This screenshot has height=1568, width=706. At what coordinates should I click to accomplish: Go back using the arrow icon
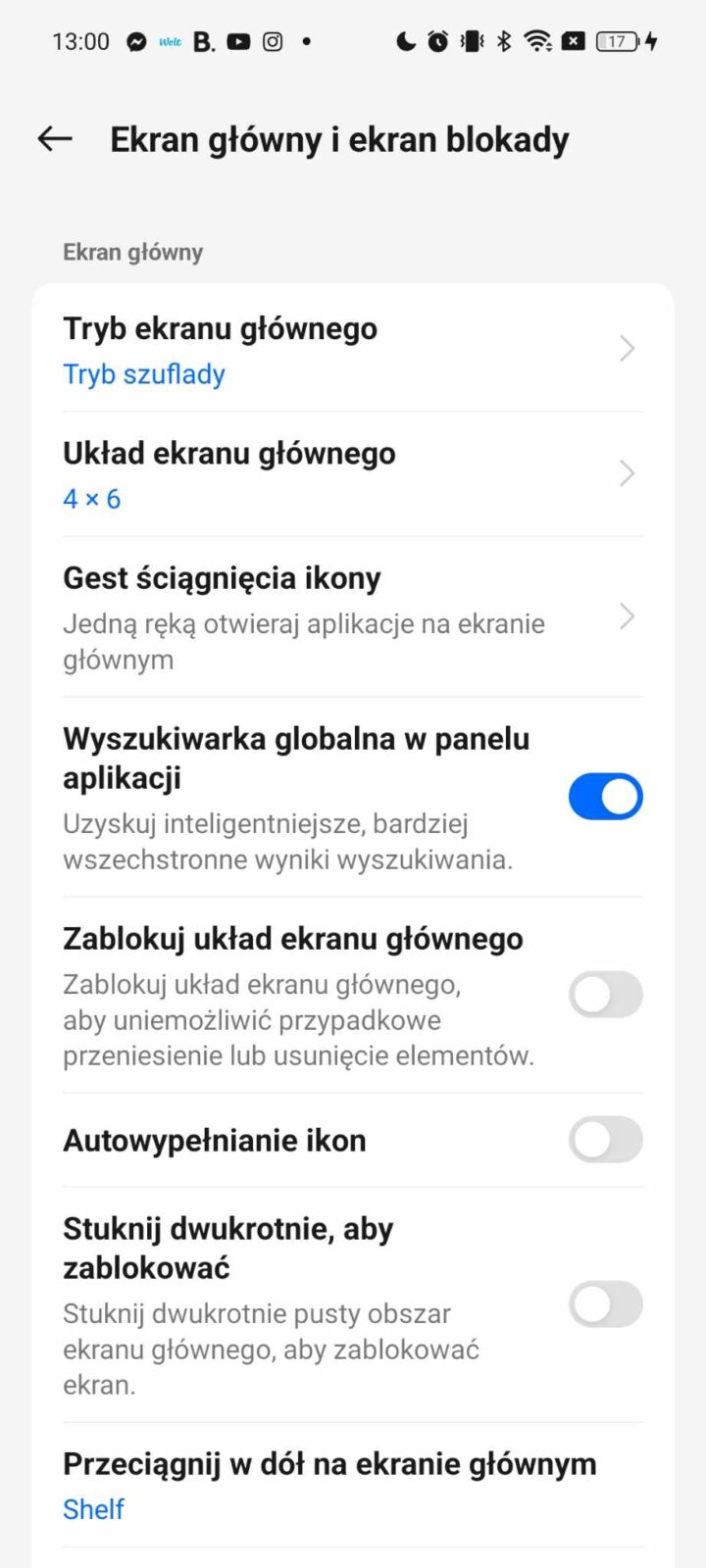(55, 139)
